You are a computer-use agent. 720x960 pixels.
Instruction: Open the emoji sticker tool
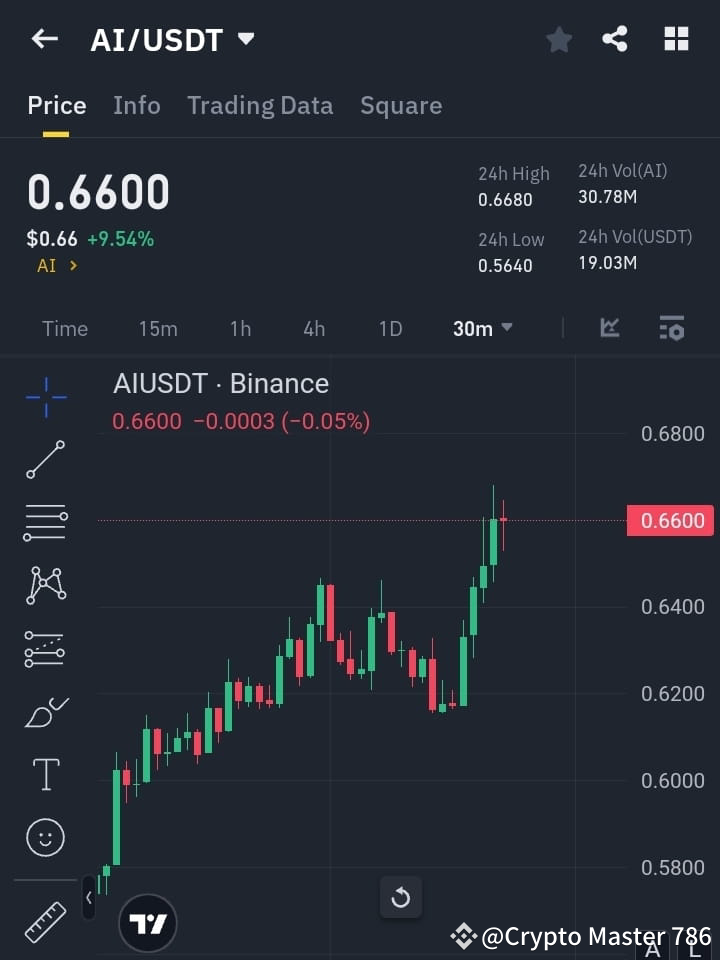pyautogui.click(x=45, y=837)
